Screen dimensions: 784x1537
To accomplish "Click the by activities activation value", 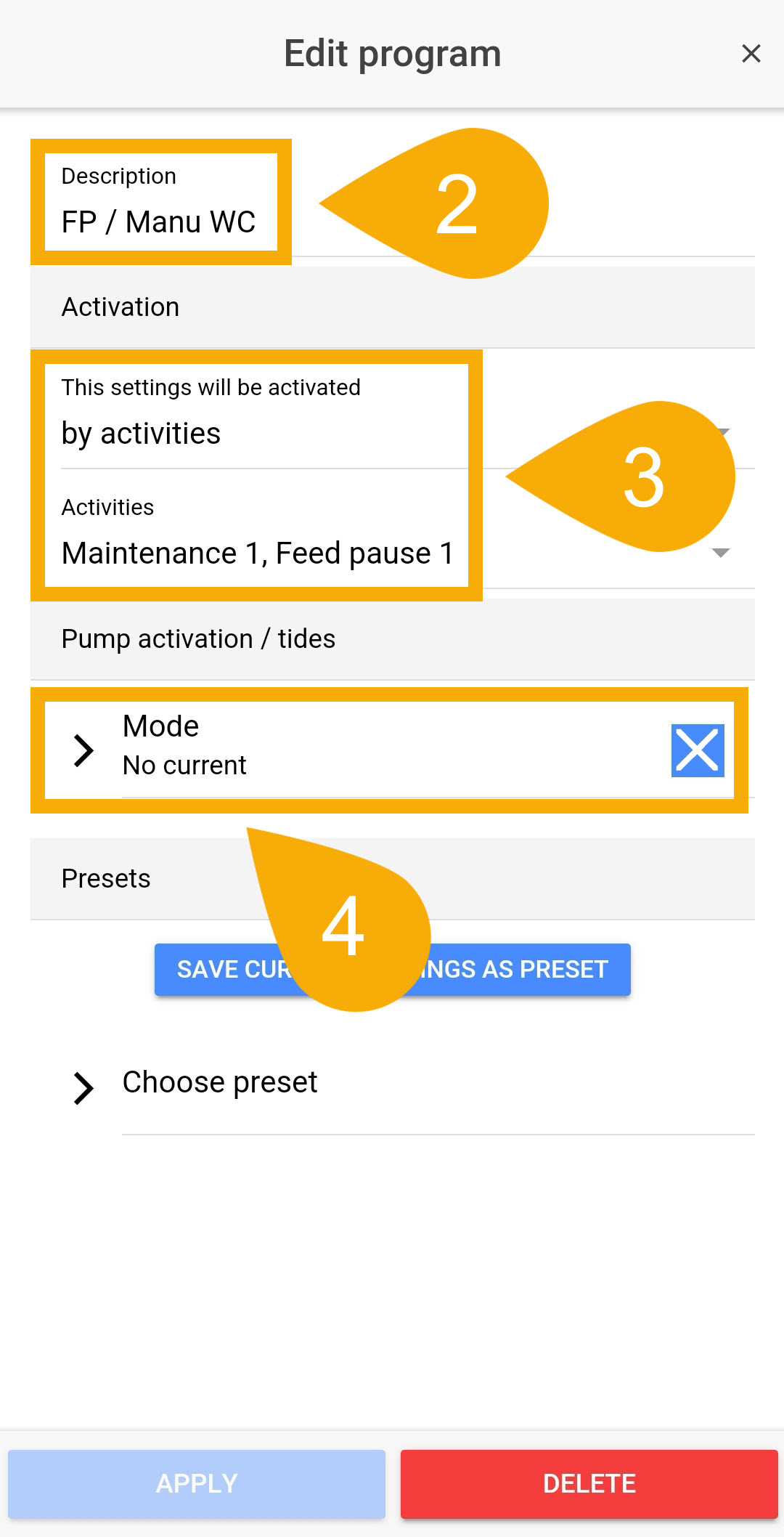I will click(142, 433).
